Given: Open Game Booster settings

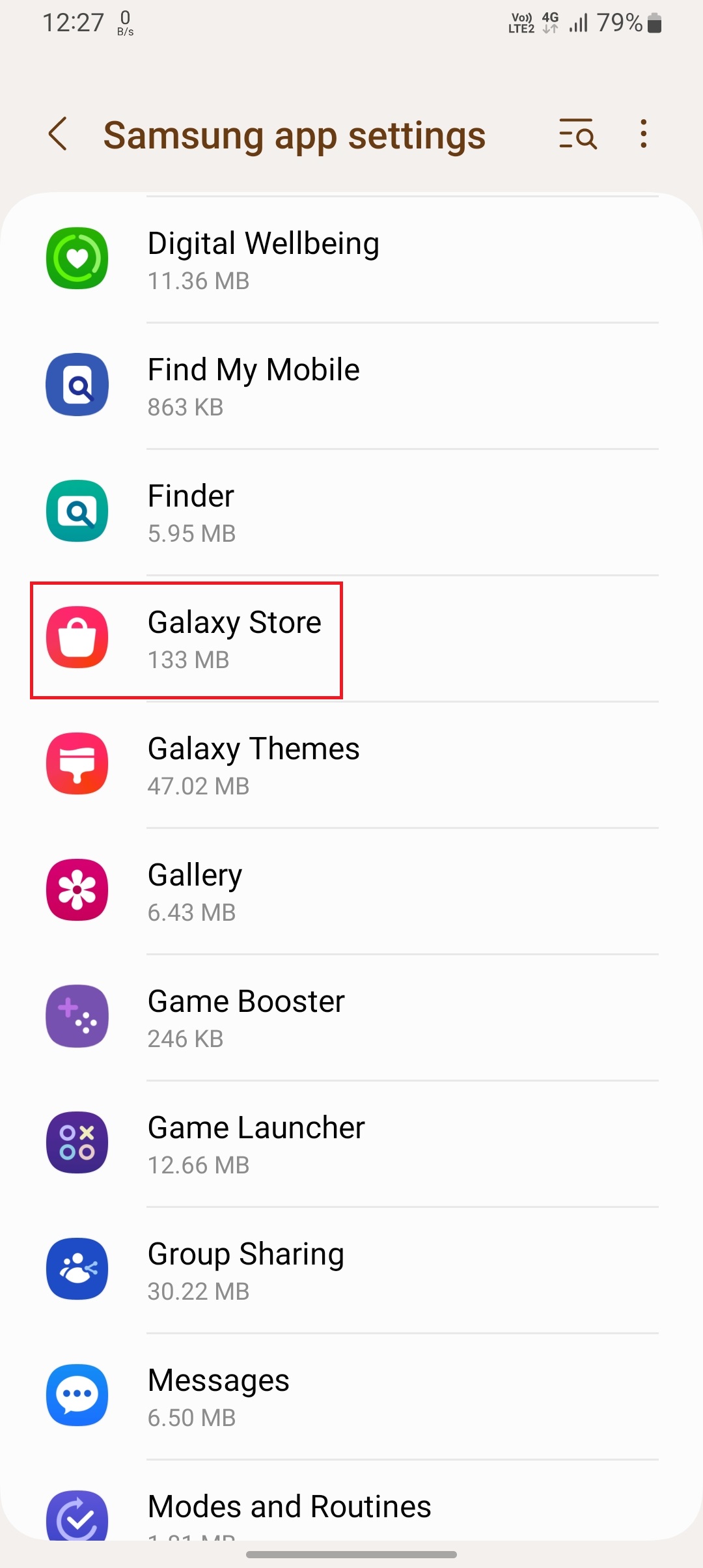Looking at the screenshot, I should (351, 1018).
